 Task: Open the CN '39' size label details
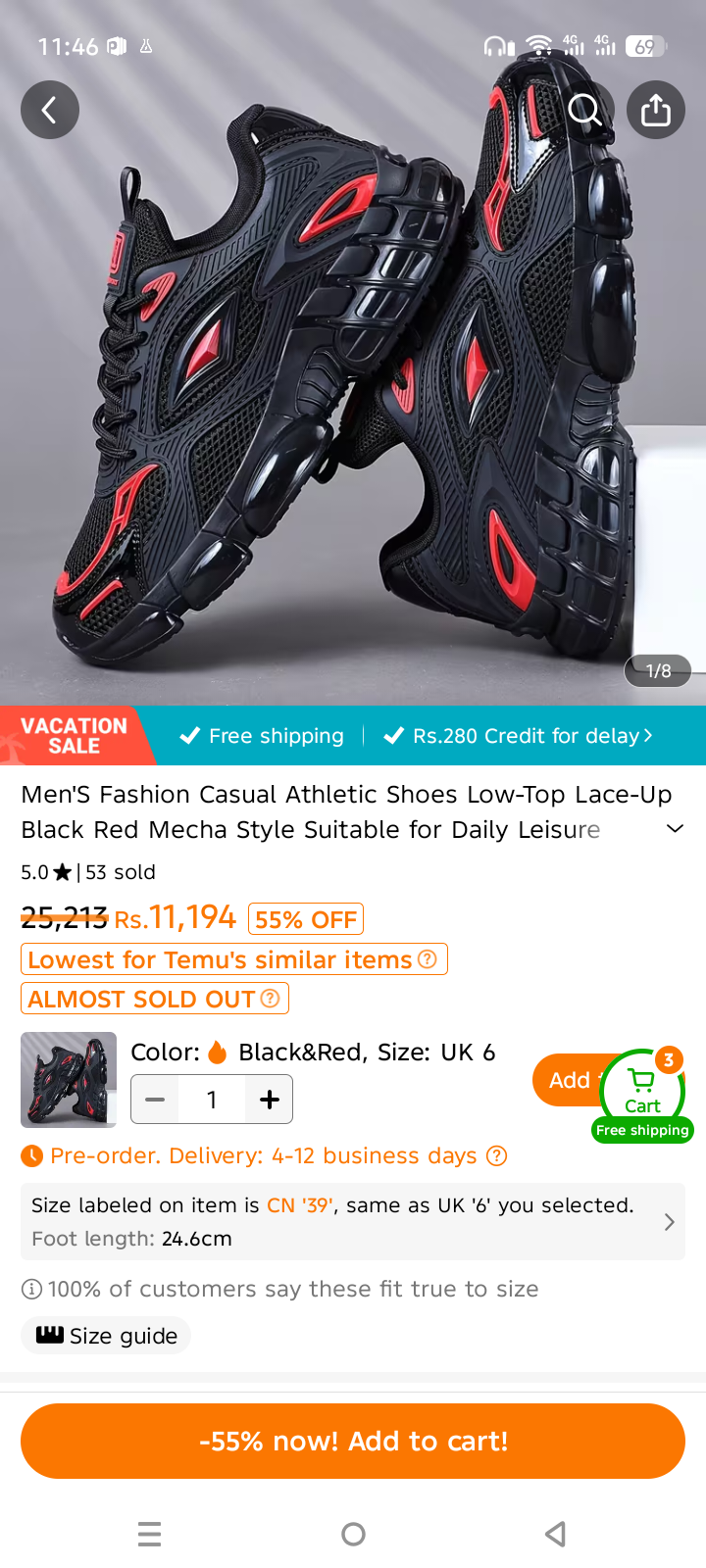pos(353,1221)
